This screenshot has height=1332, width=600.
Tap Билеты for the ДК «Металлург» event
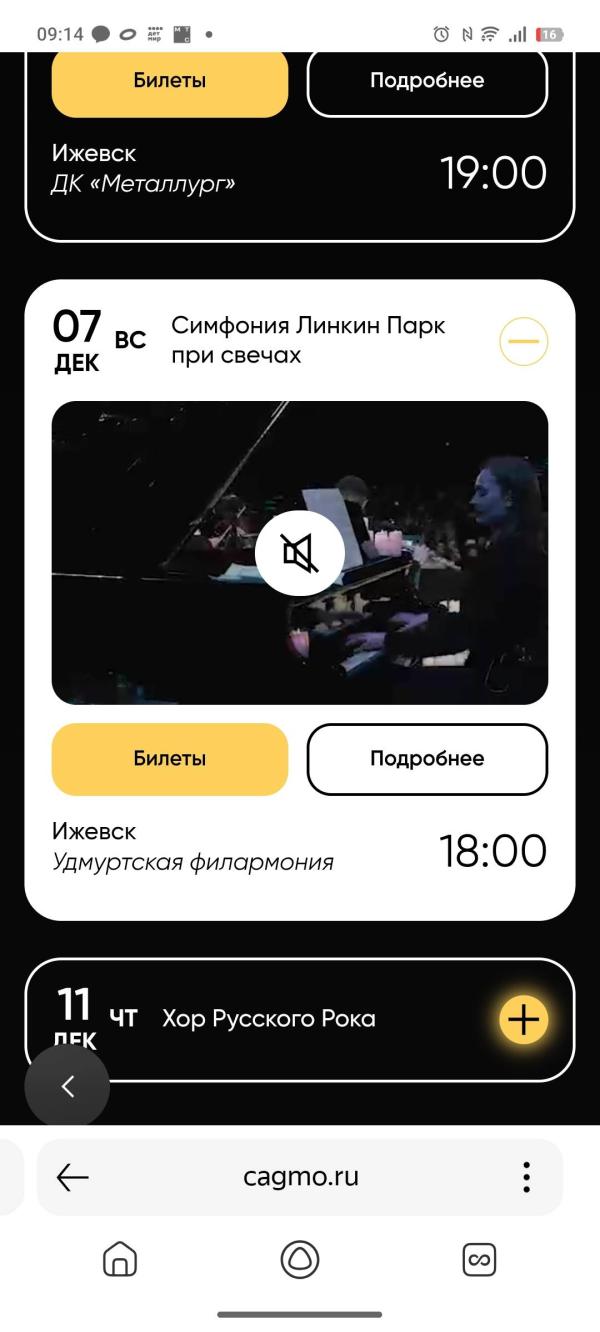pos(170,81)
